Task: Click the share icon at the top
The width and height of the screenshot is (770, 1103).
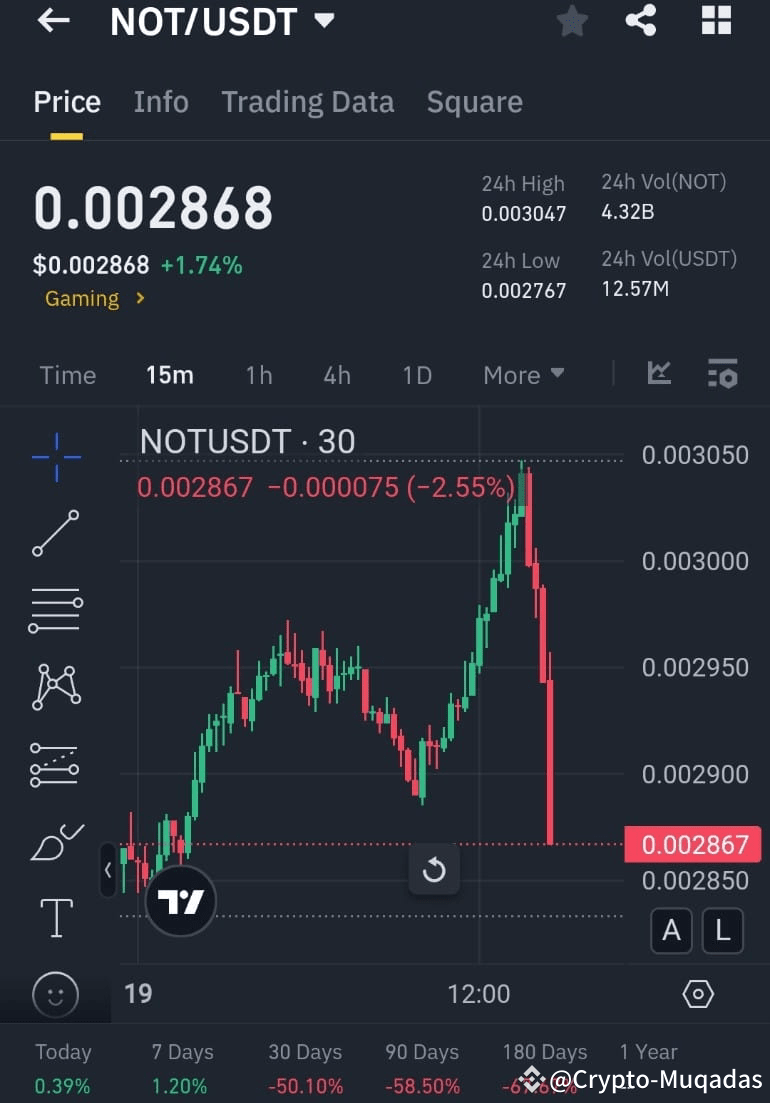Action: click(x=640, y=21)
